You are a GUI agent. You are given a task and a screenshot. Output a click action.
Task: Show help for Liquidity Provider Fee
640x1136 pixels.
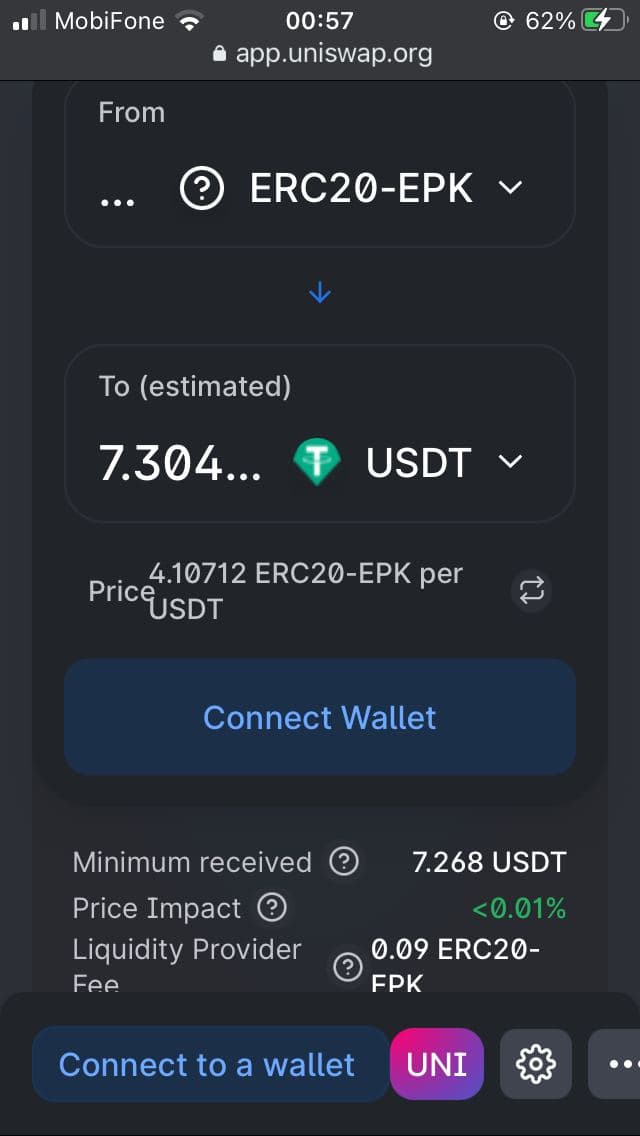pos(347,967)
